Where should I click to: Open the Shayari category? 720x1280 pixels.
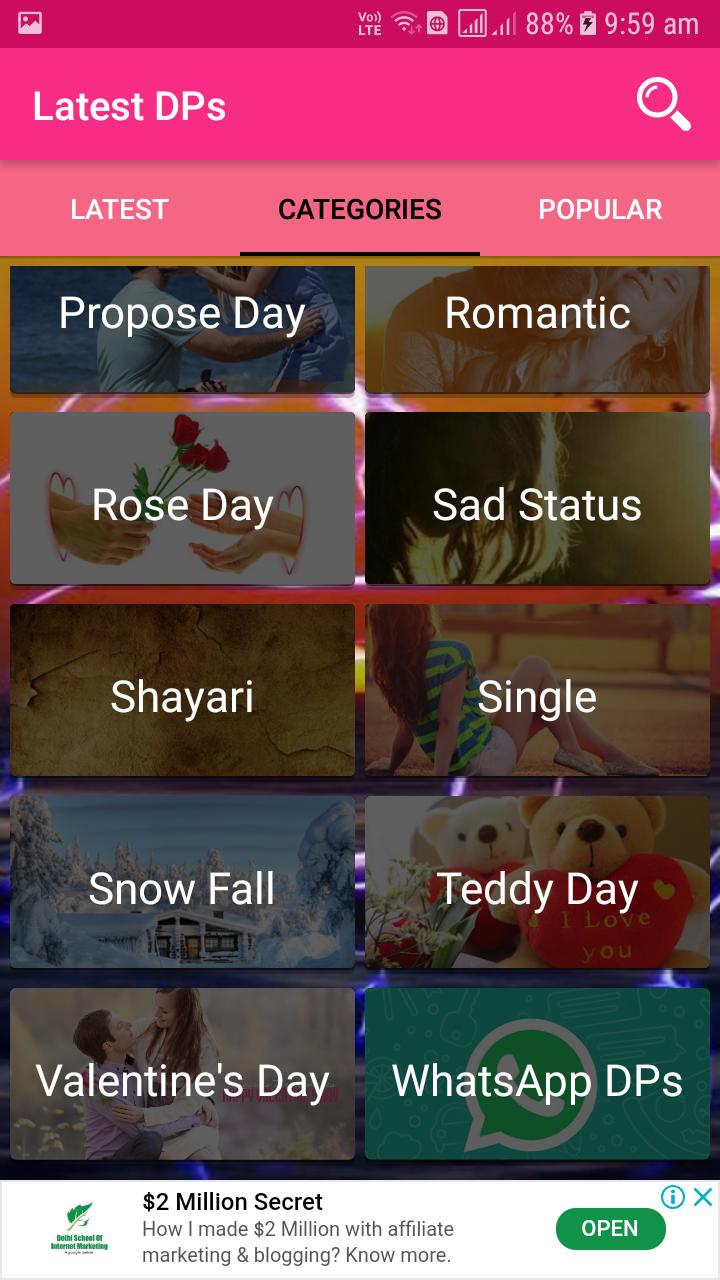click(182, 690)
